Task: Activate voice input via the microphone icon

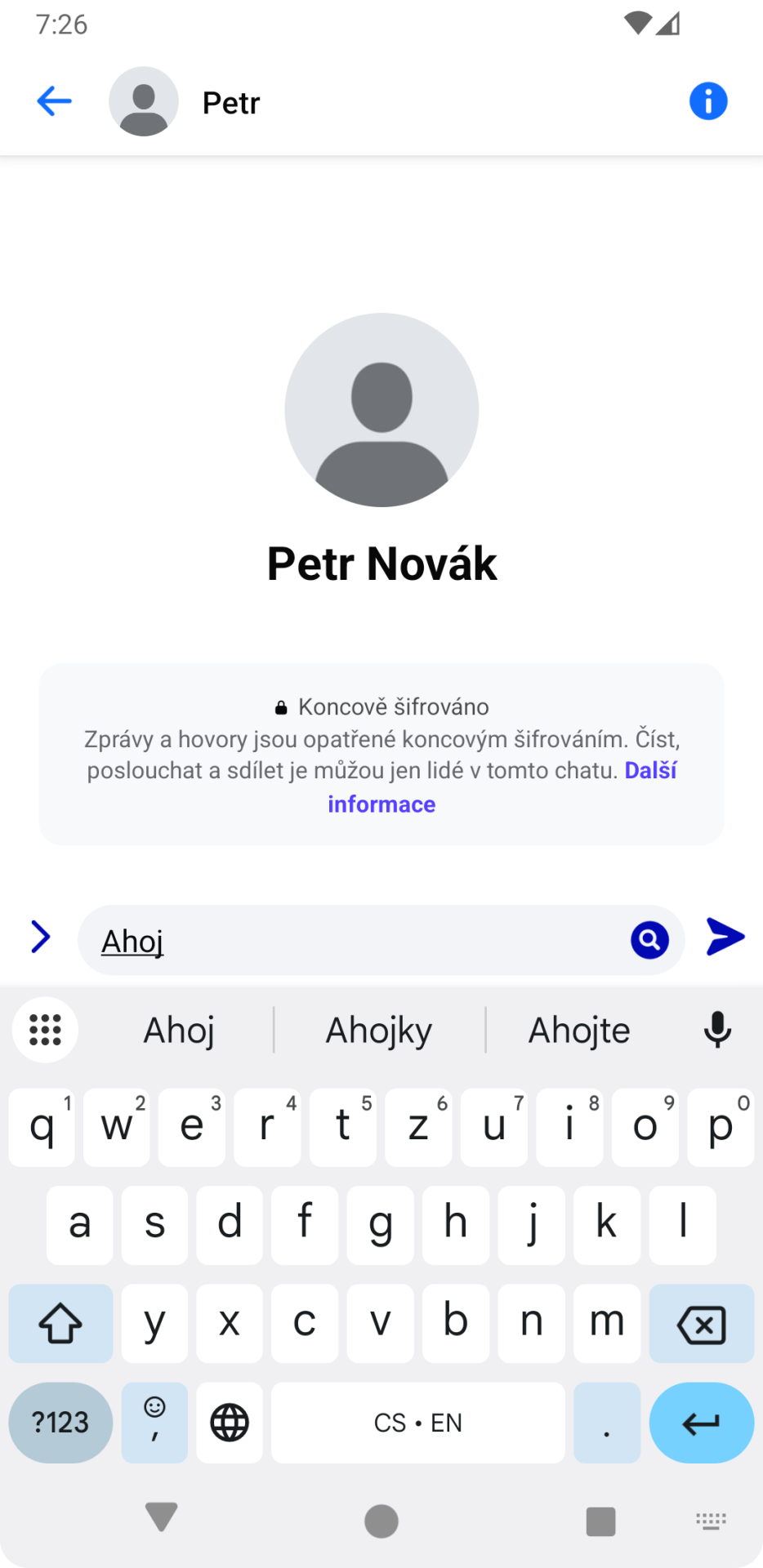Action: click(716, 1030)
